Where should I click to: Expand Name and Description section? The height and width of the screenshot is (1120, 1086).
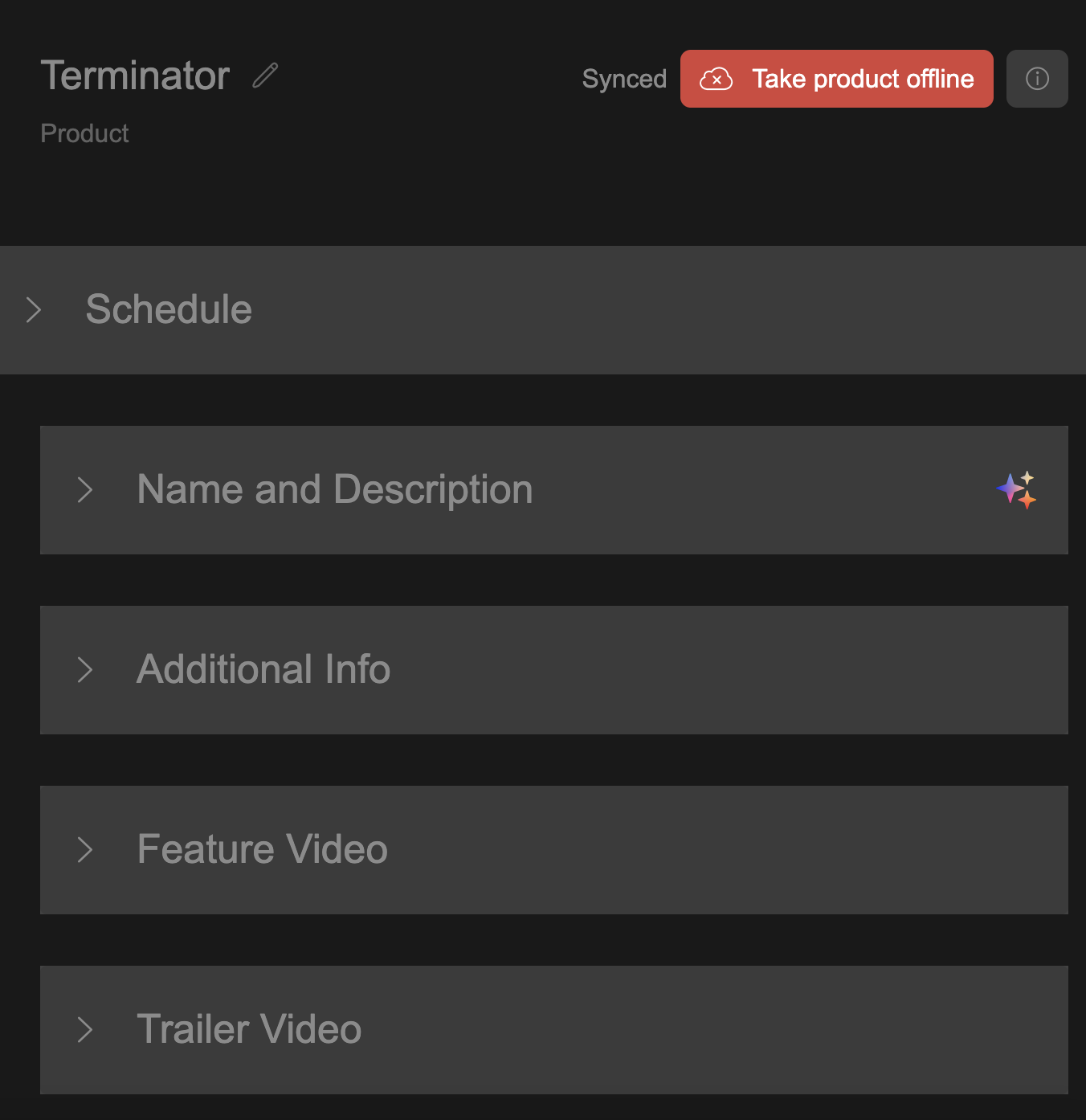tap(85, 489)
